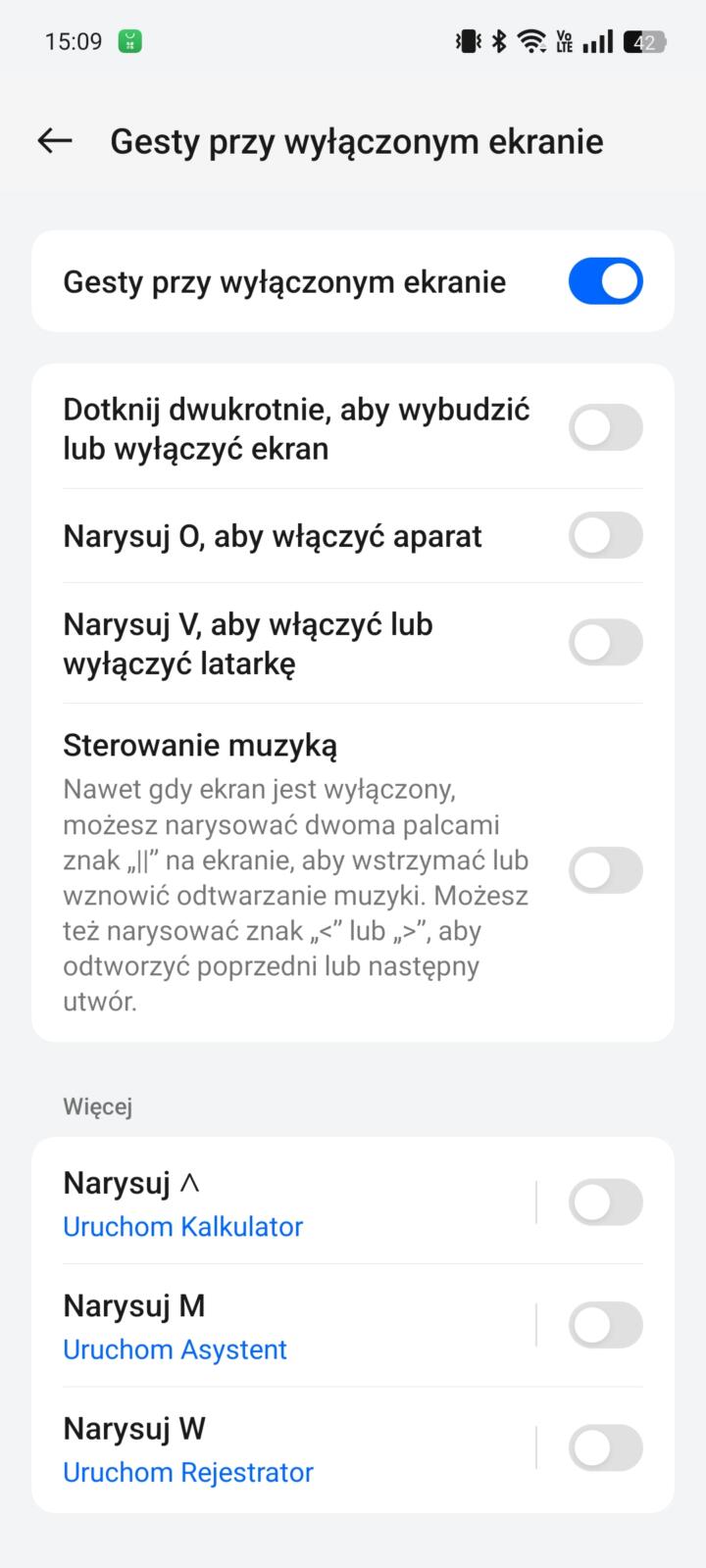Enable the Narysuj M switch
The image size is (706, 1568).
point(605,1325)
